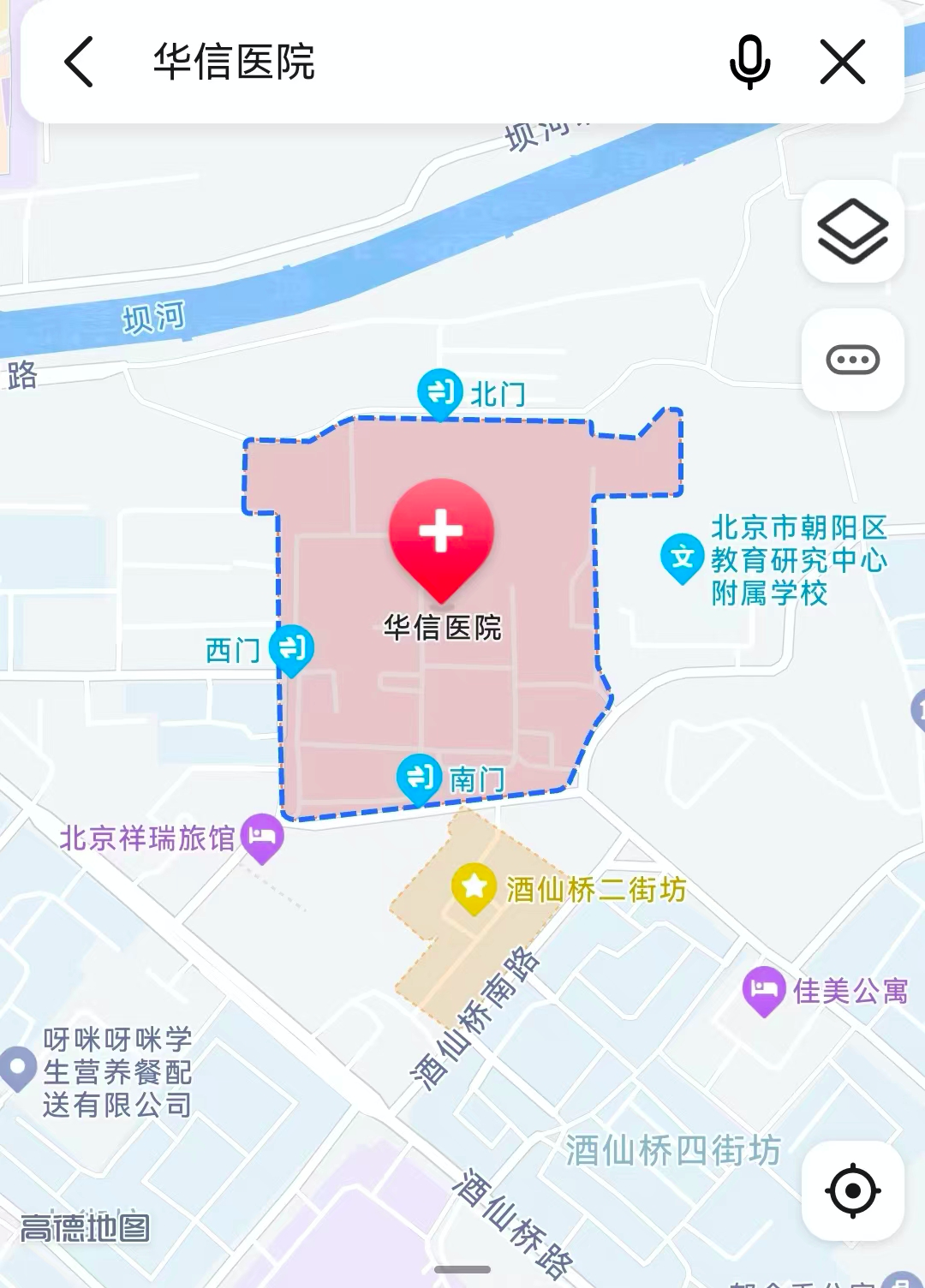
Task: Recenter map on my location
Action: click(852, 1190)
